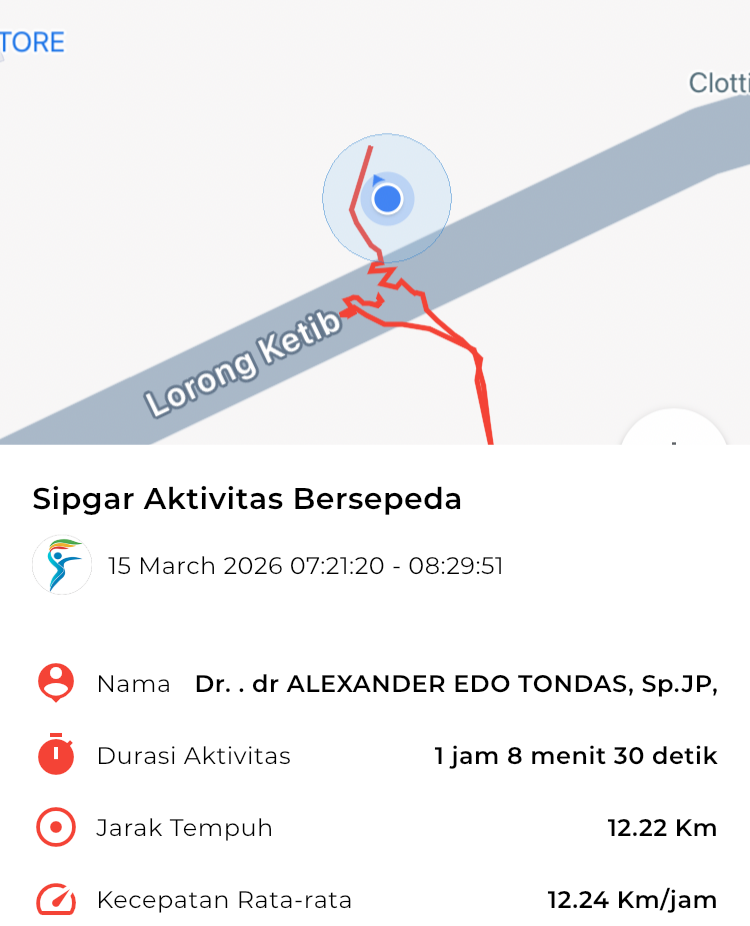This screenshot has width=750, height=926.
Task: Tap the round map button above the details panel
Action: (x=673, y=432)
